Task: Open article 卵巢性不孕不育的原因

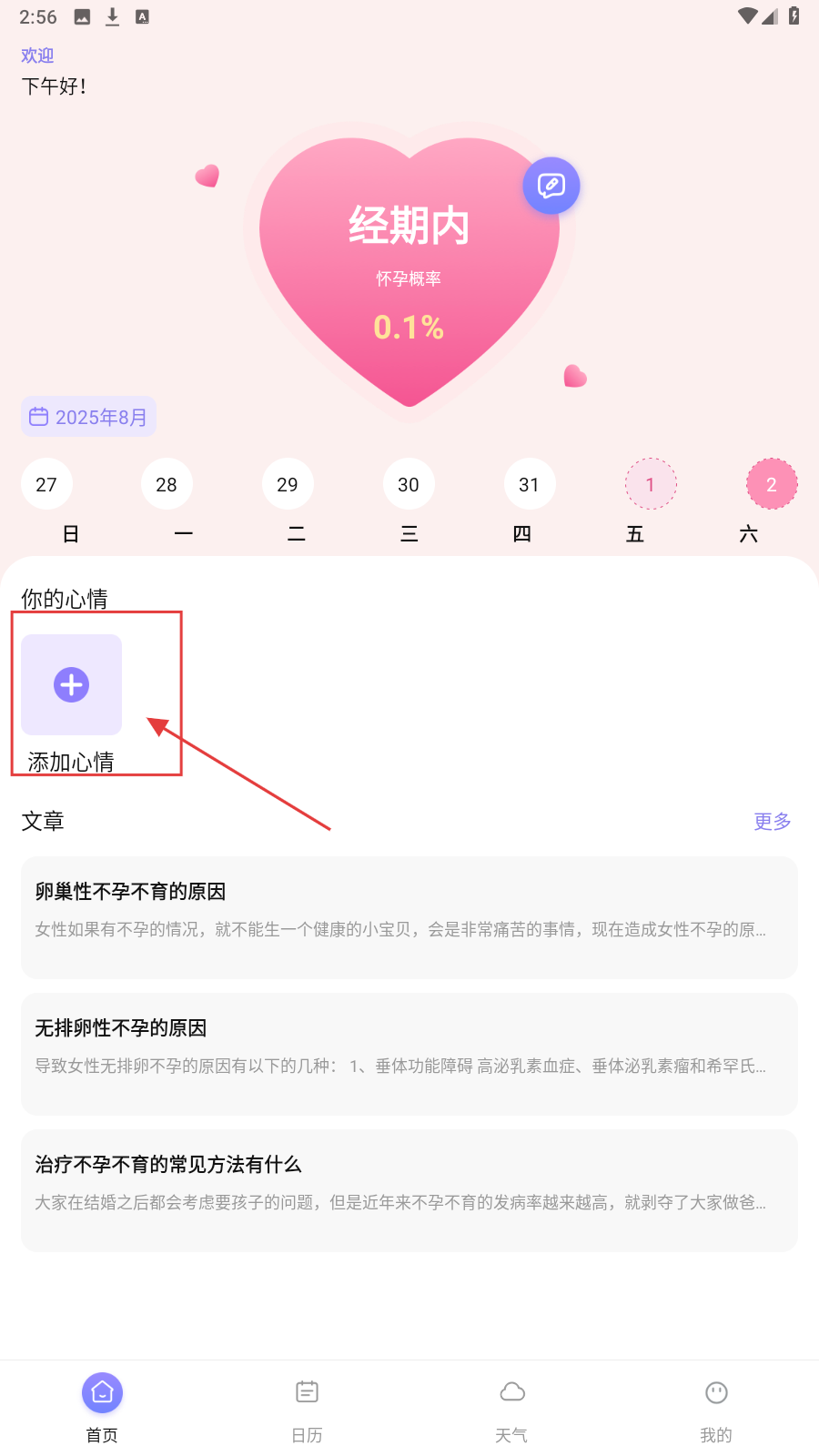Action: coord(409,916)
